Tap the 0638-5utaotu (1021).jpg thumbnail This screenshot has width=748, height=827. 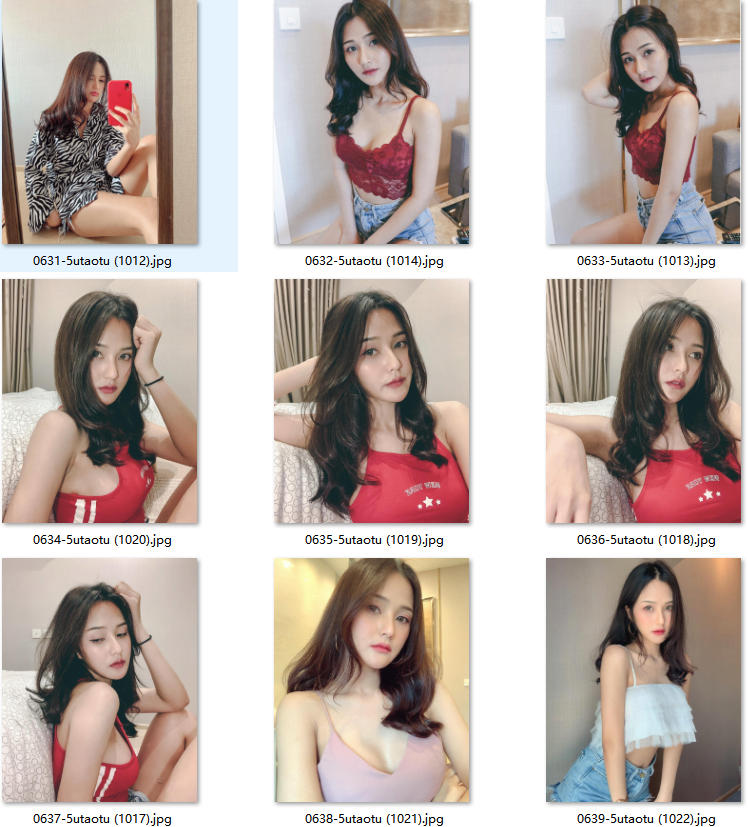[373, 680]
